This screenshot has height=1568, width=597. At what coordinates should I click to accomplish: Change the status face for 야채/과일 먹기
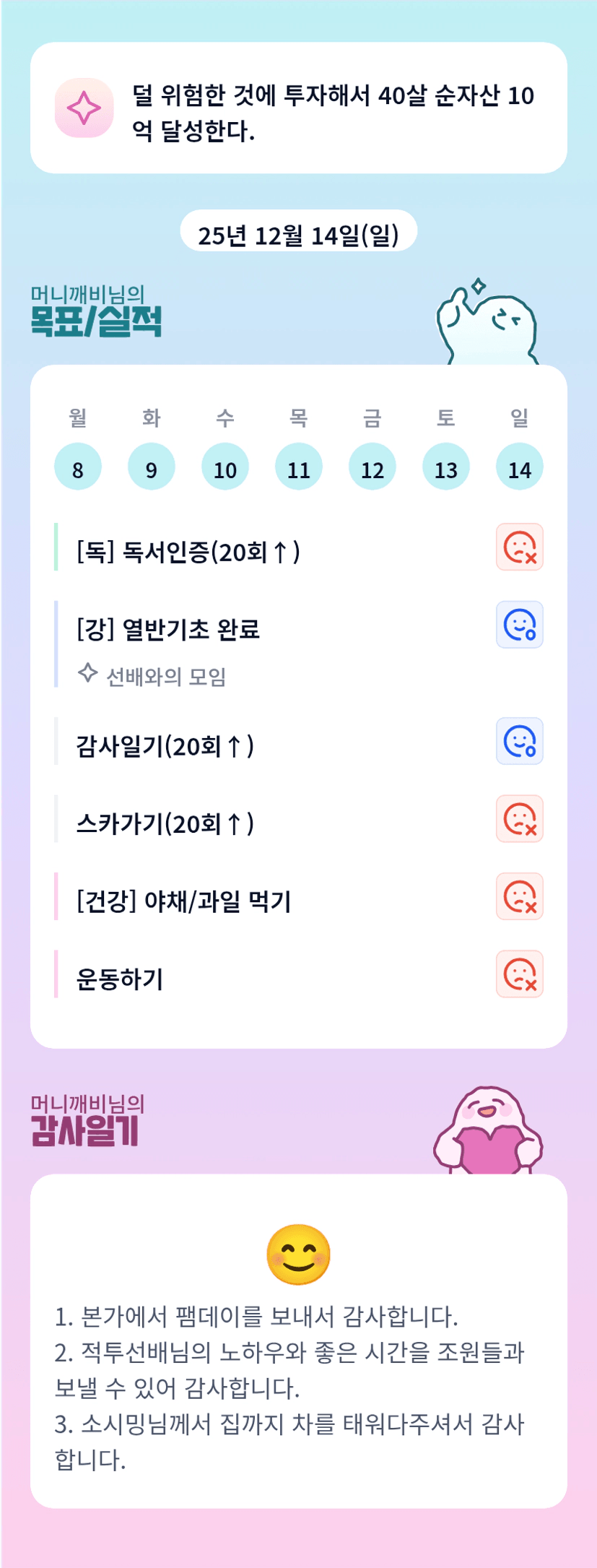click(520, 896)
